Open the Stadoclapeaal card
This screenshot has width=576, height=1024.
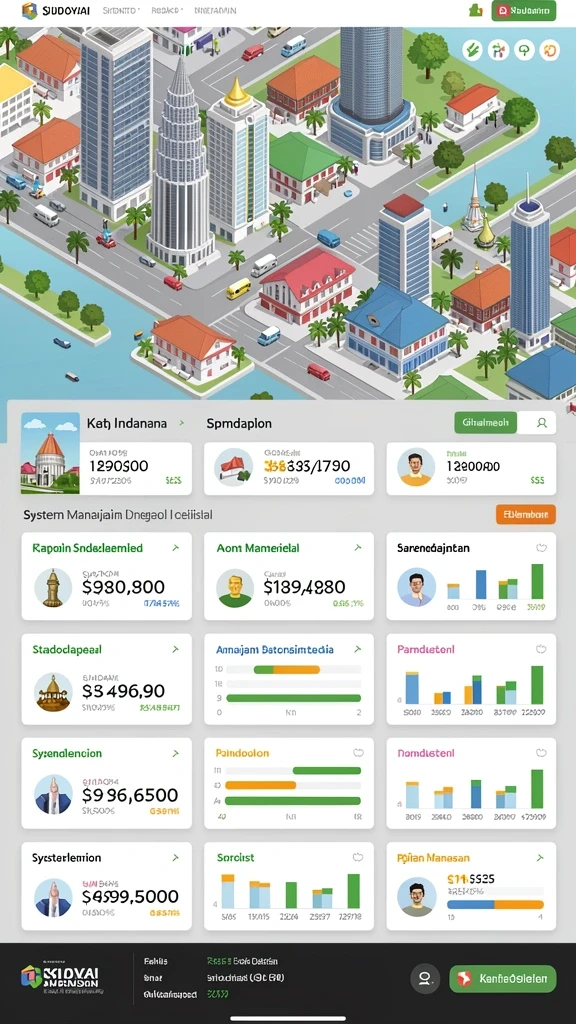coord(106,679)
